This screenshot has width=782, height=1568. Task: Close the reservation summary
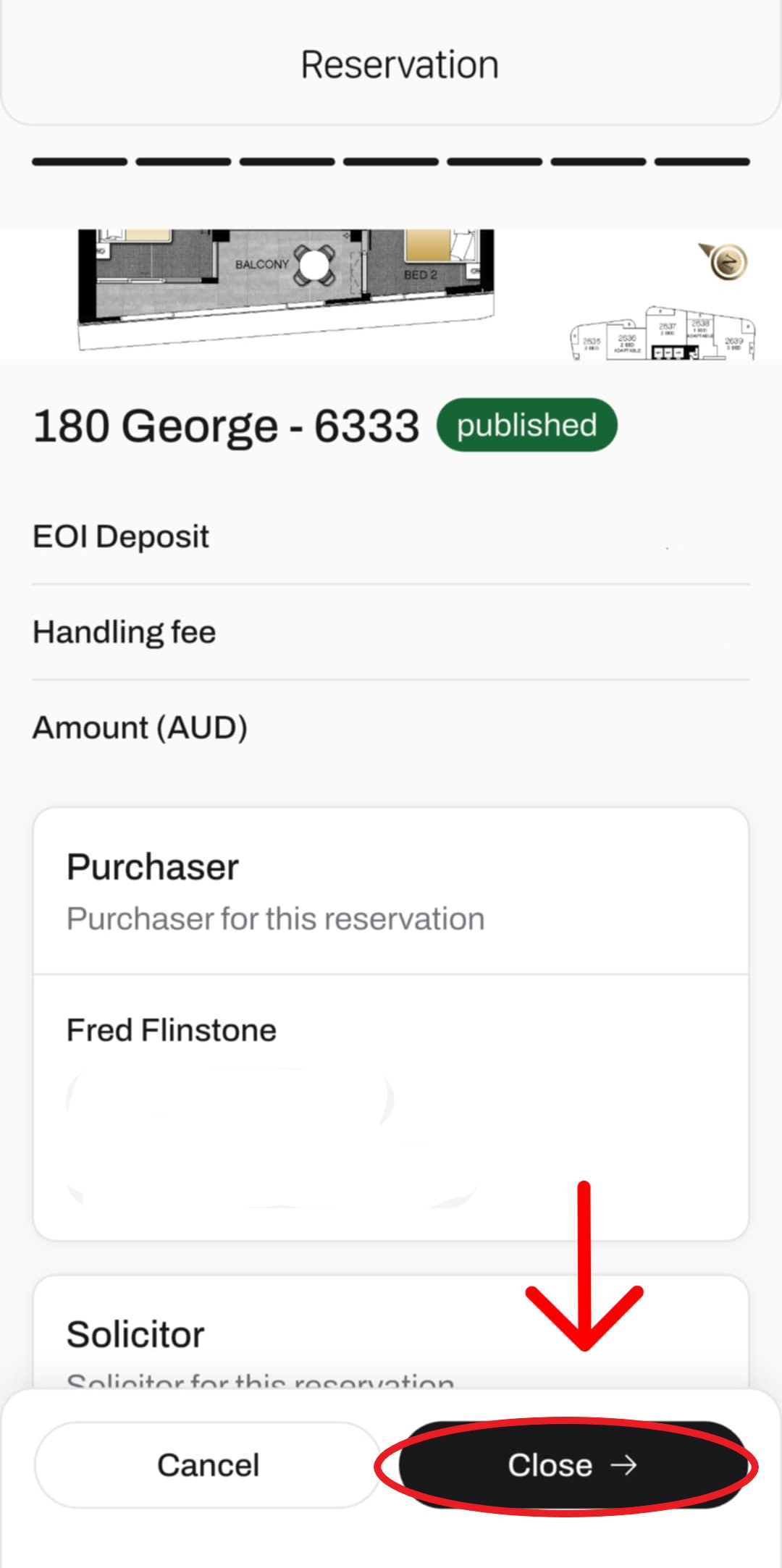tap(571, 1465)
